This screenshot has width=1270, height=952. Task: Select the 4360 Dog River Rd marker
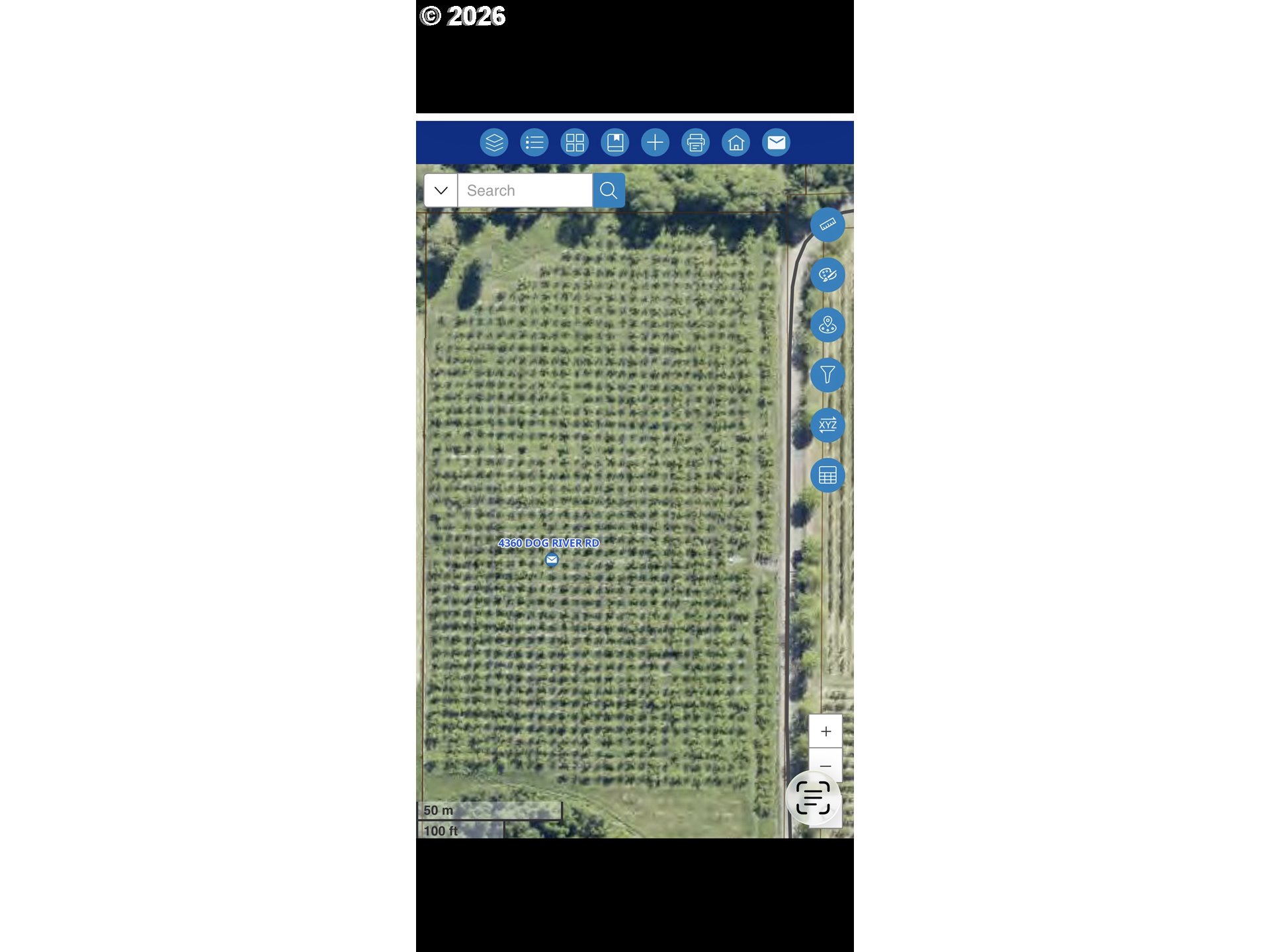[552, 559]
